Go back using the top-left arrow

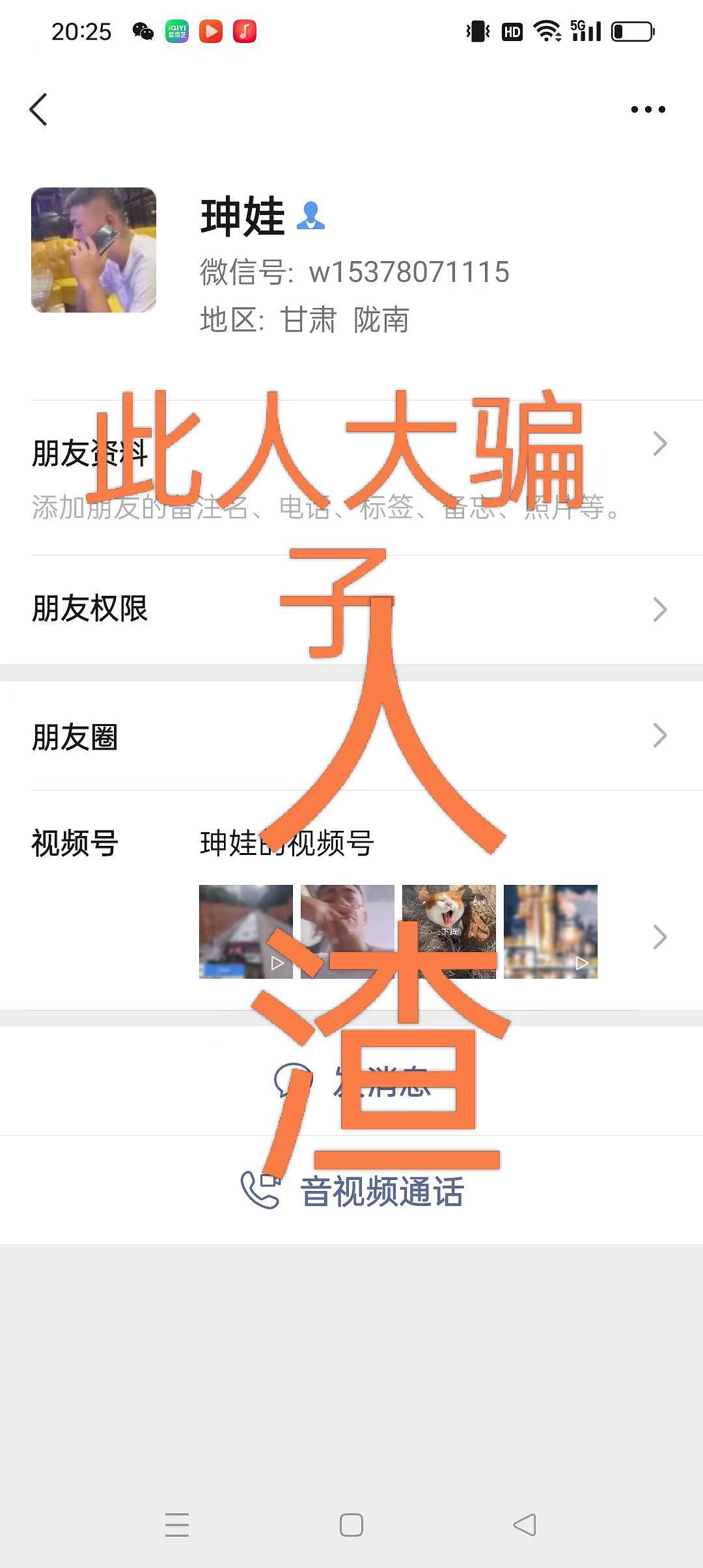coord(39,109)
